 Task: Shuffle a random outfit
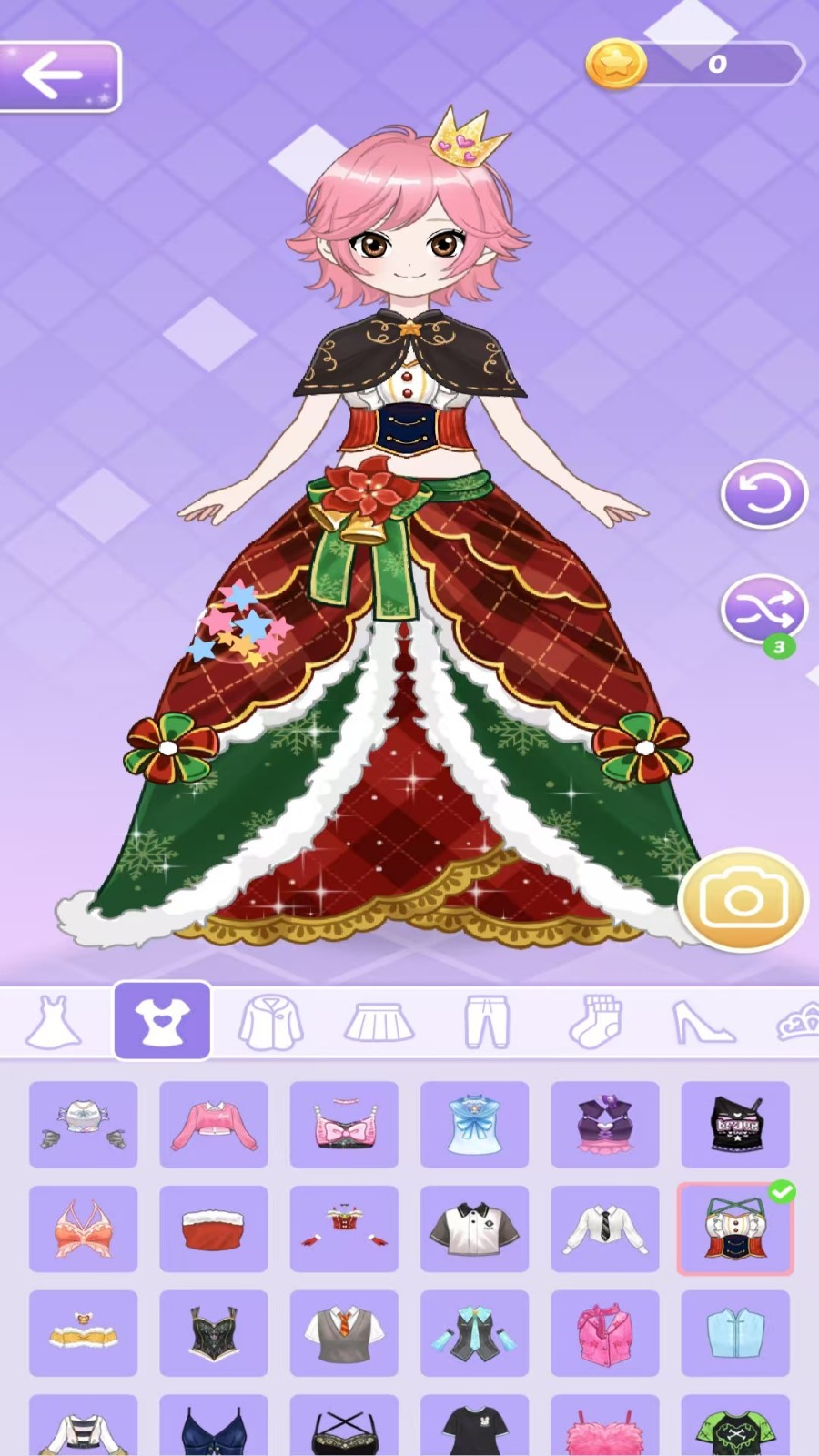[763, 612]
